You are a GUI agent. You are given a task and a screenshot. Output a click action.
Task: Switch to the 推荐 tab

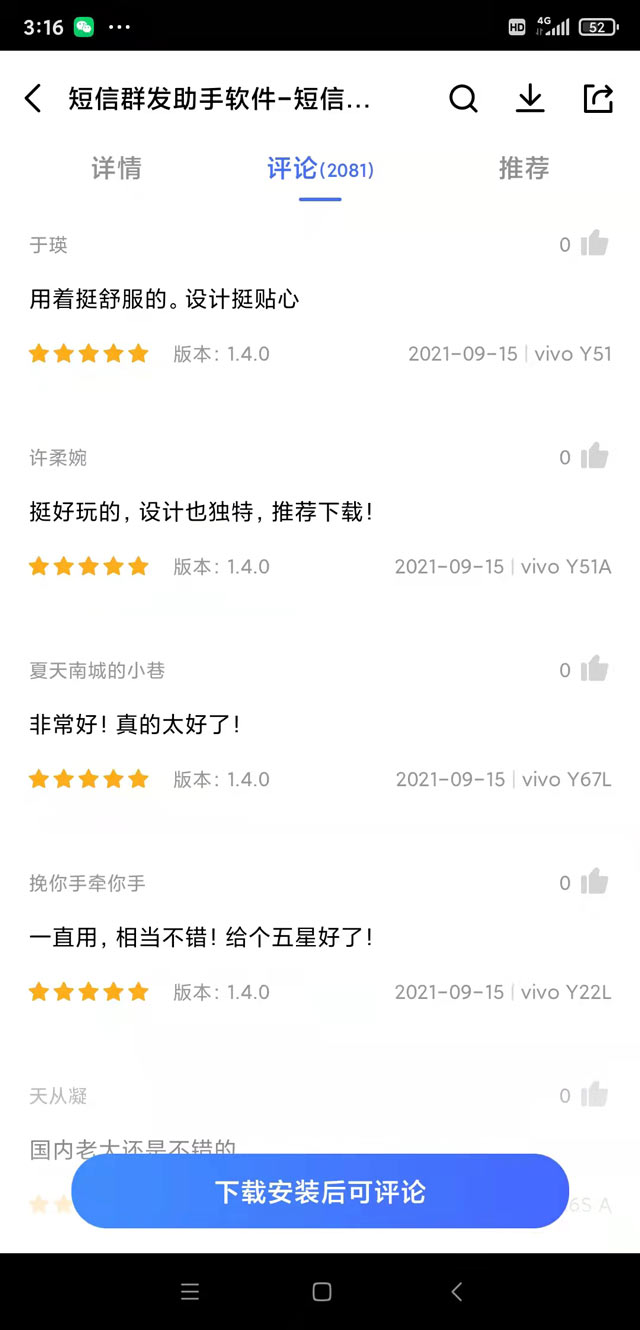pos(524,169)
